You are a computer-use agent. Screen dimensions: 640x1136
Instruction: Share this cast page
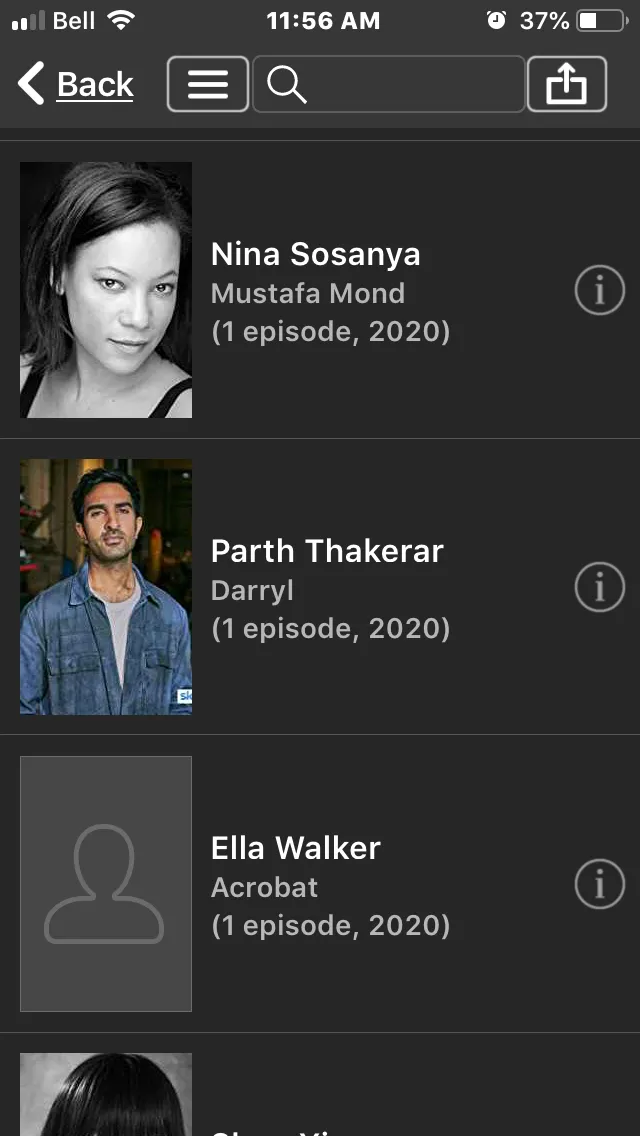(x=567, y=84)
